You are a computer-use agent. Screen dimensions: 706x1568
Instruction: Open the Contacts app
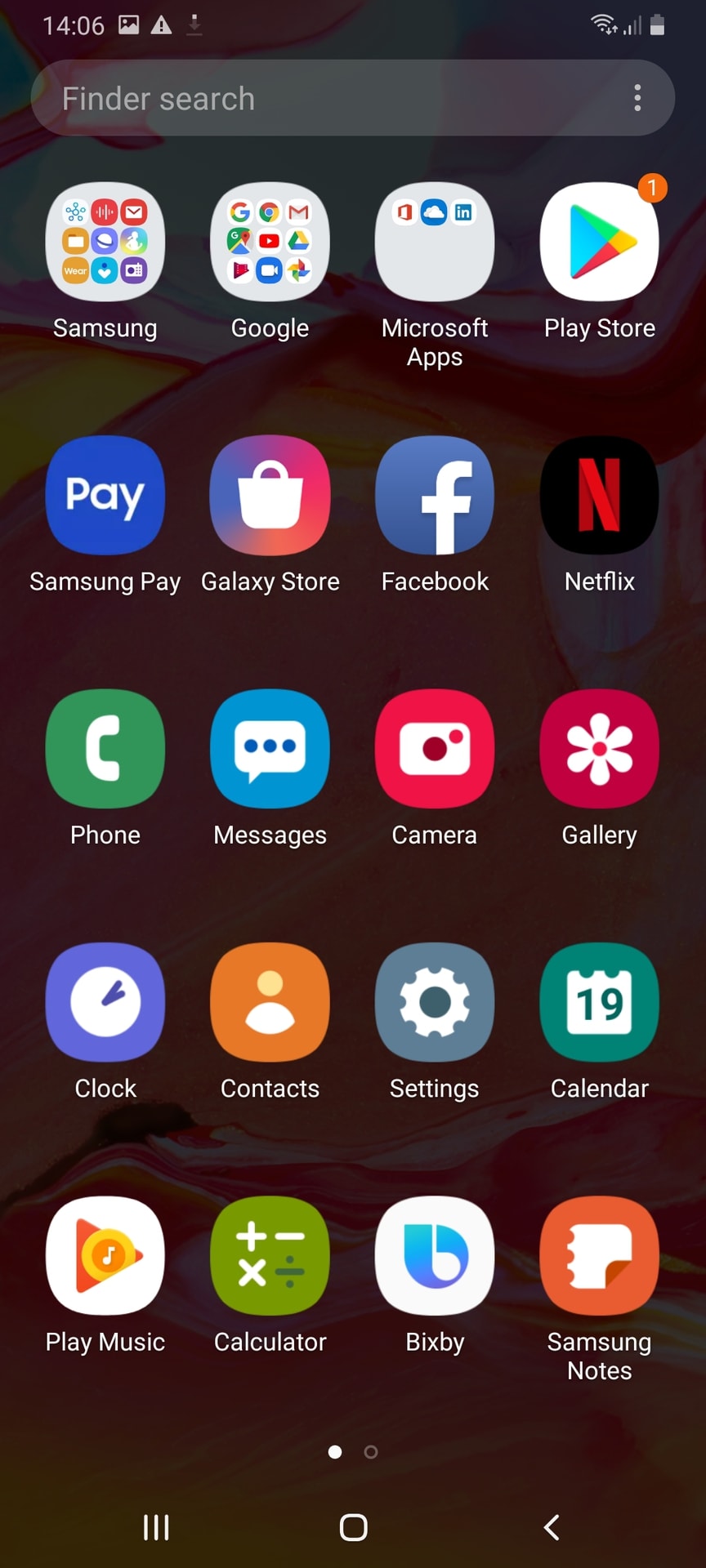pos(270,1002)
